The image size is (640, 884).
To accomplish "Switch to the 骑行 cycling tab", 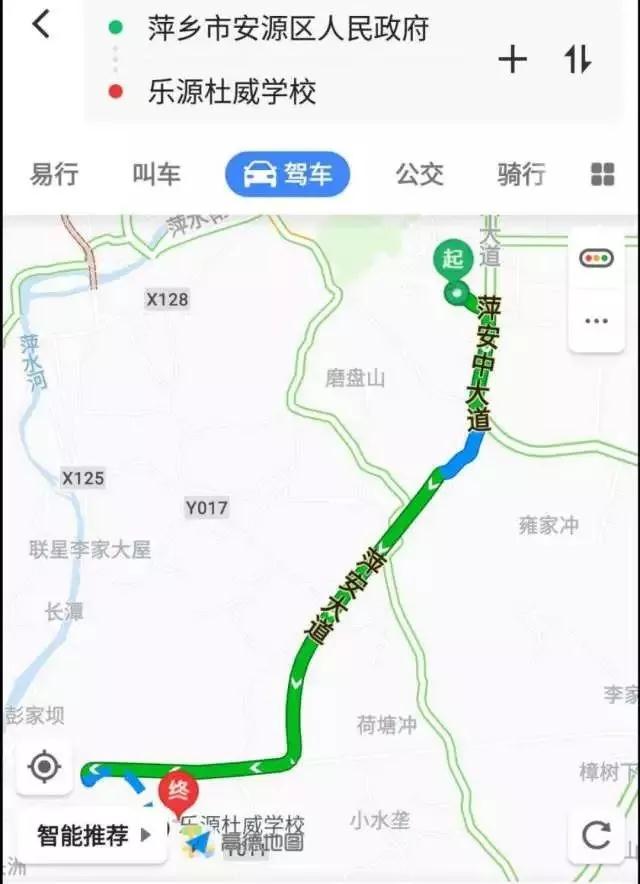I will tap(521, 174).
